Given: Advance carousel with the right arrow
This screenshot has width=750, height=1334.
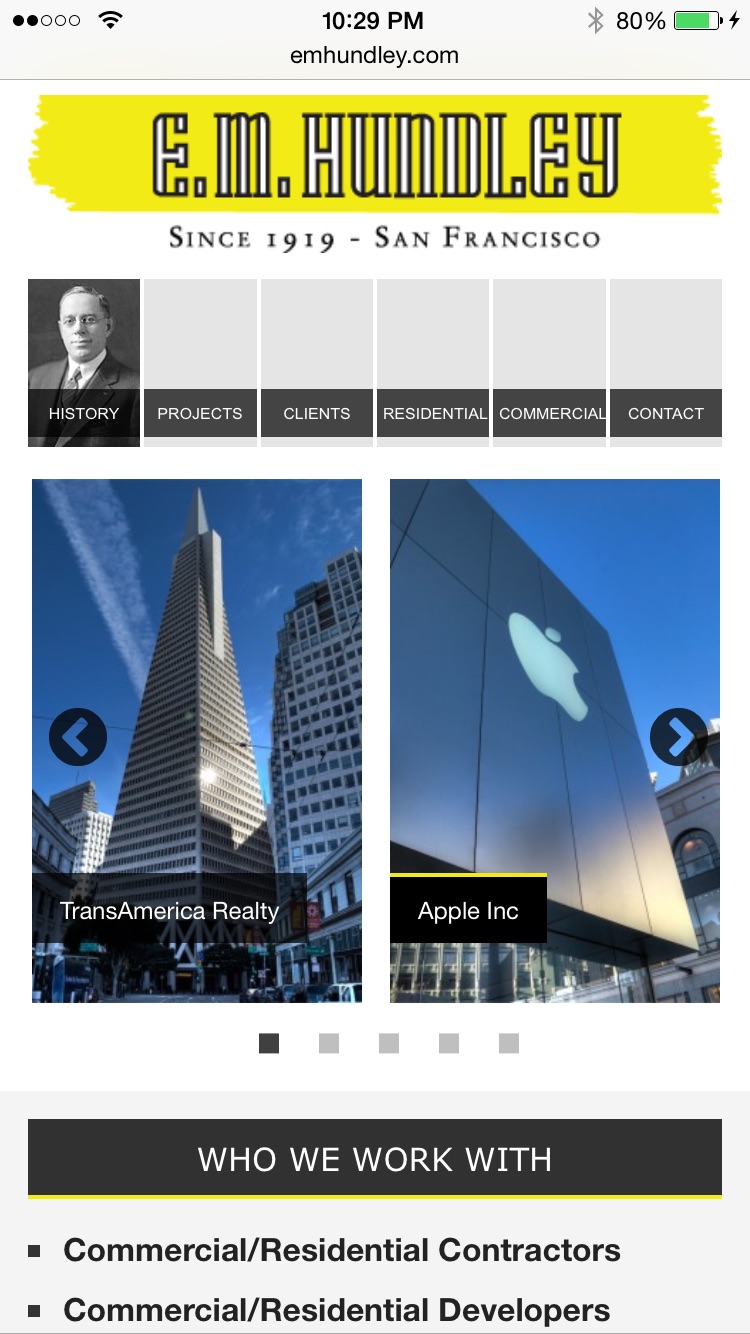Looking at the screenshot, I should tap(678, 737).
